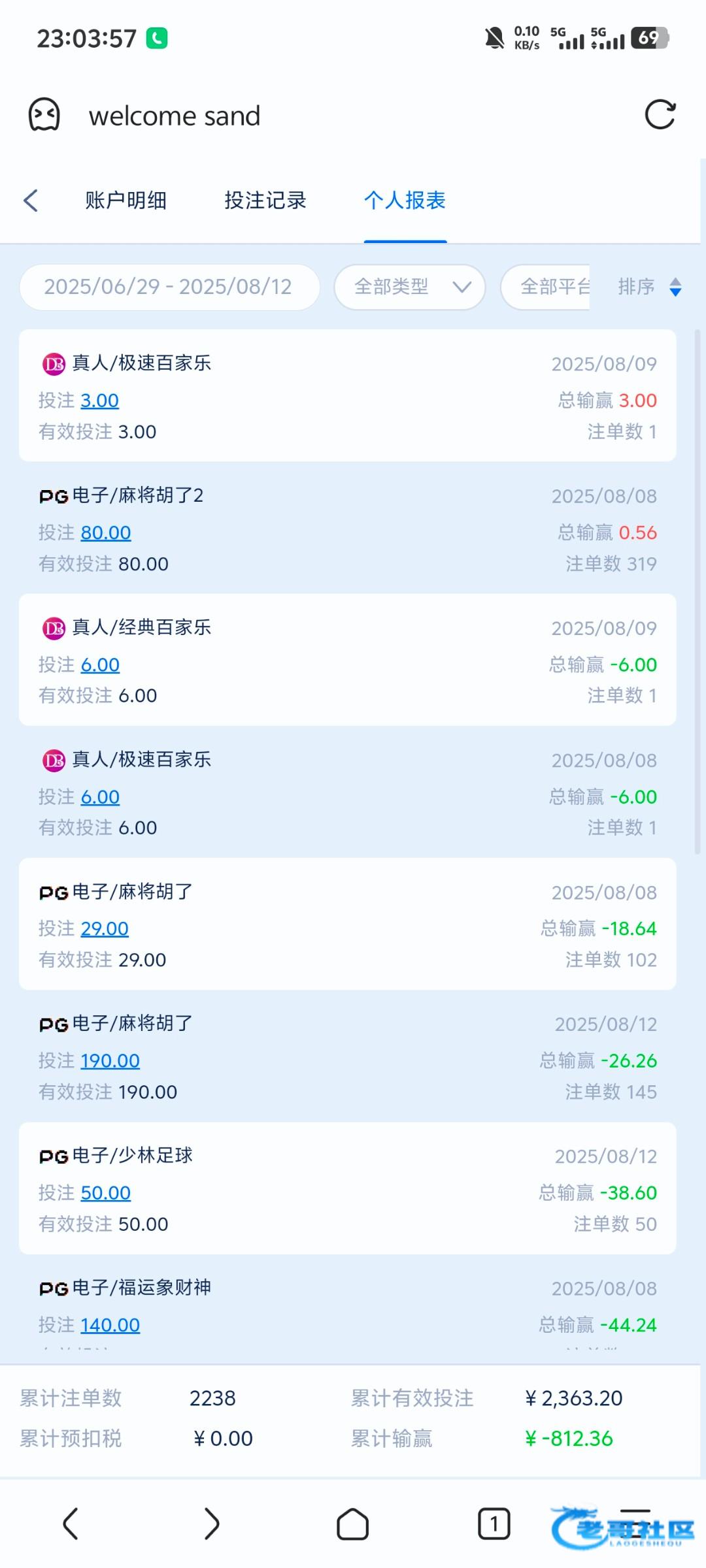Open bet amount 140.00 link for 福运象财神

pyautogui.click(x=110, y=1325)
